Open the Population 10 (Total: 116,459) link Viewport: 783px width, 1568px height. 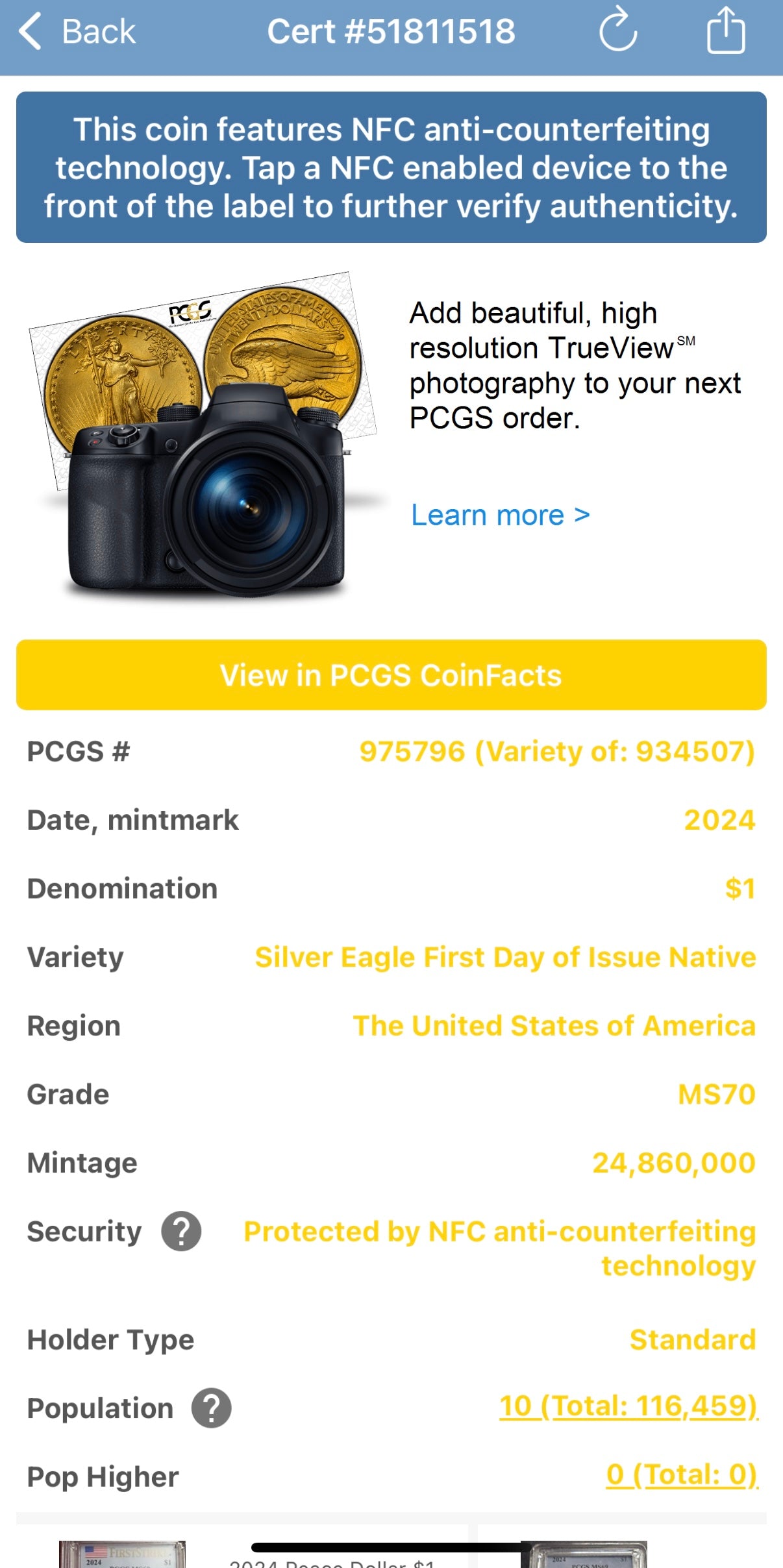click(628, 1406)
